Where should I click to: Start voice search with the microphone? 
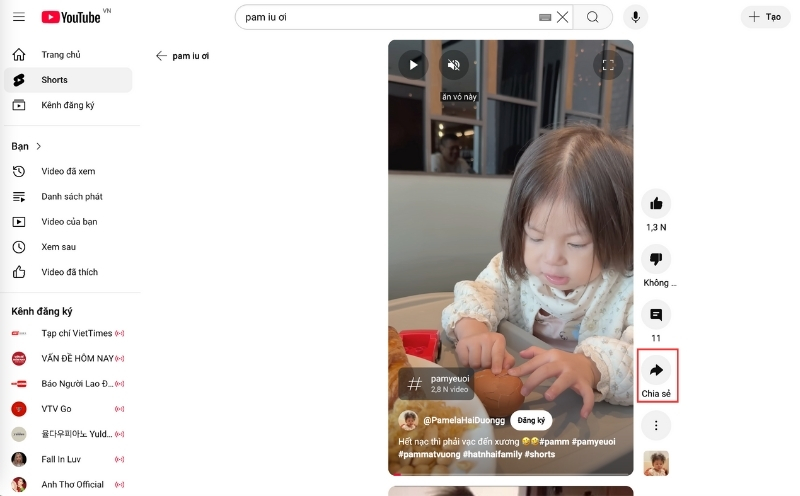click(634, 17)
